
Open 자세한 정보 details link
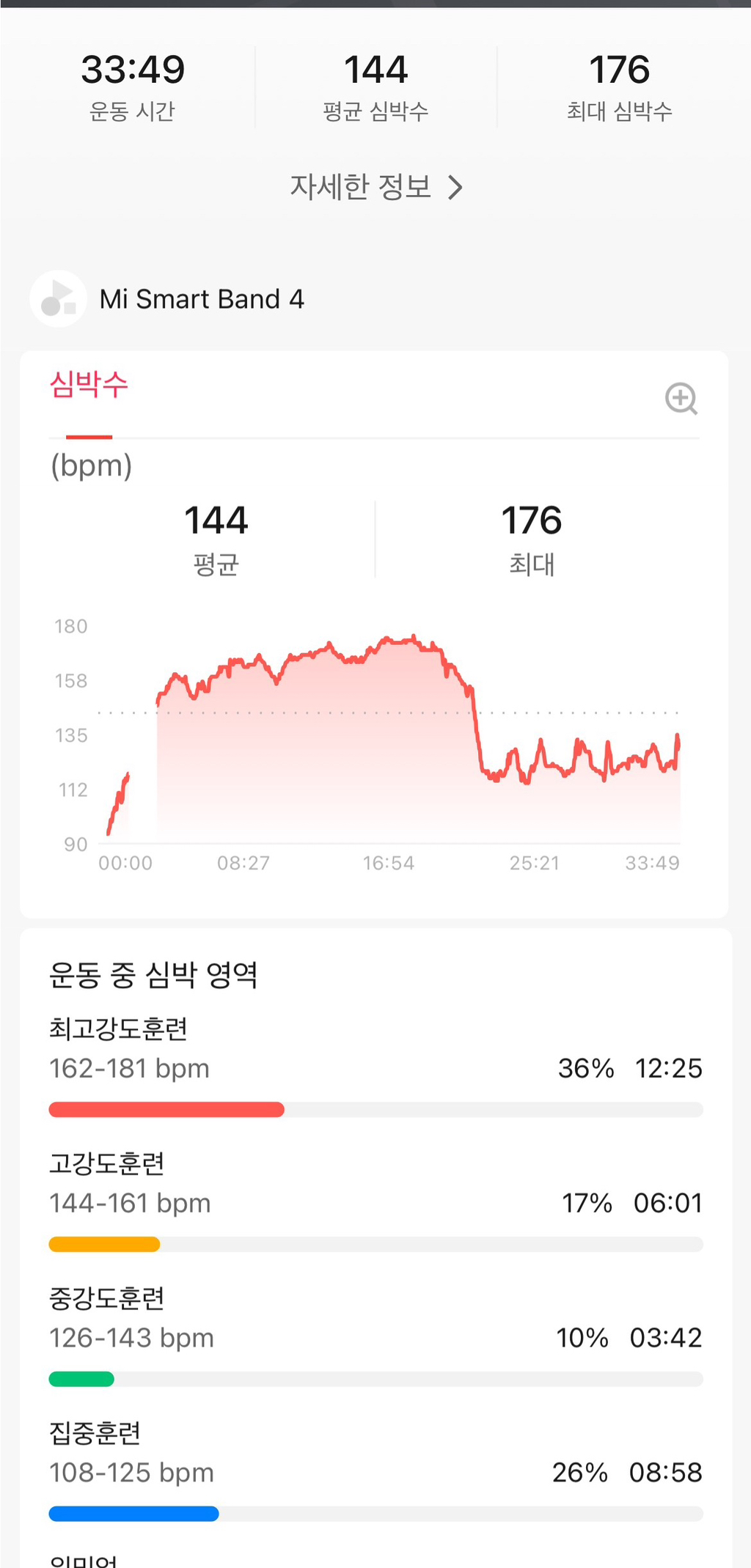point(361,187)
